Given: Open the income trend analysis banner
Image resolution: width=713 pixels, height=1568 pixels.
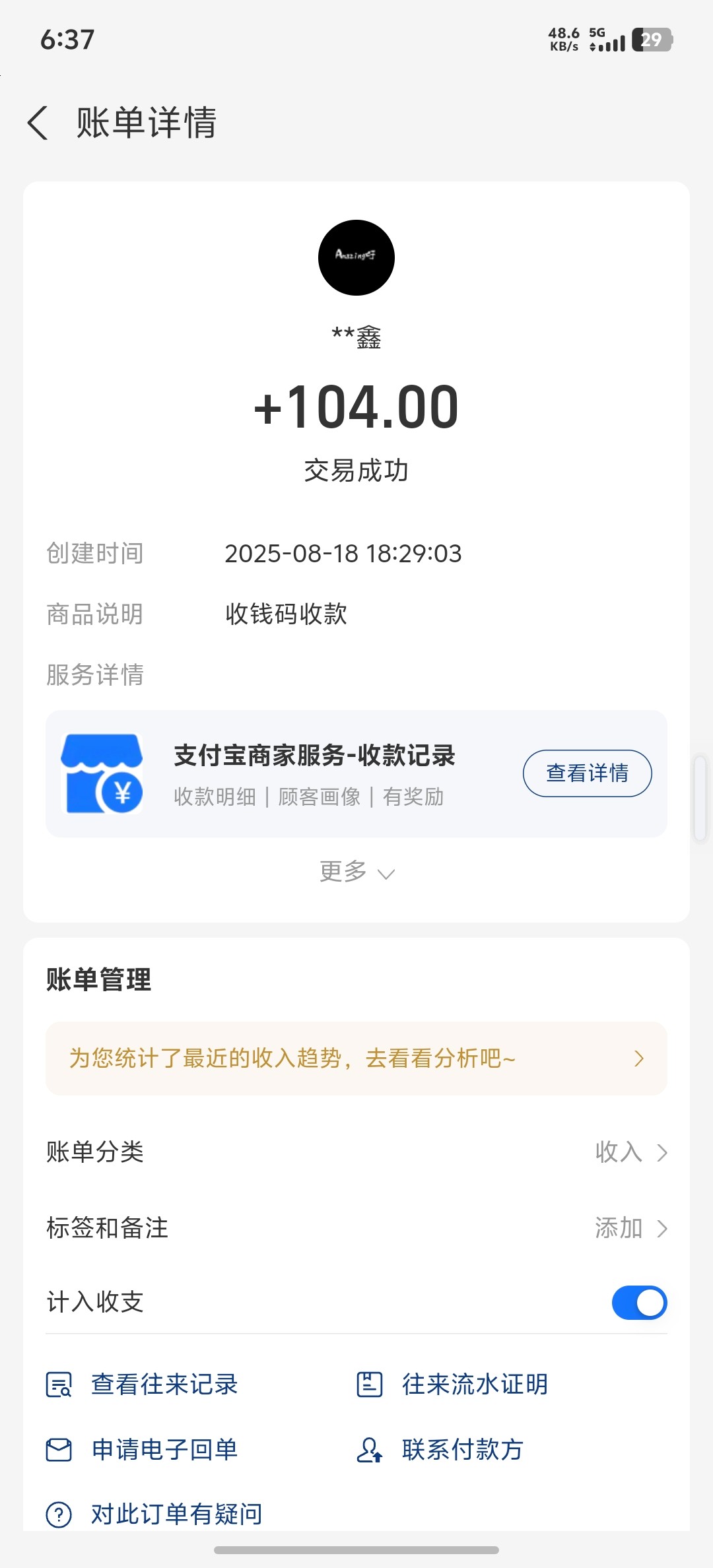Looking at the screenshot, I should pyautogui.click(x=356, y=1059).
